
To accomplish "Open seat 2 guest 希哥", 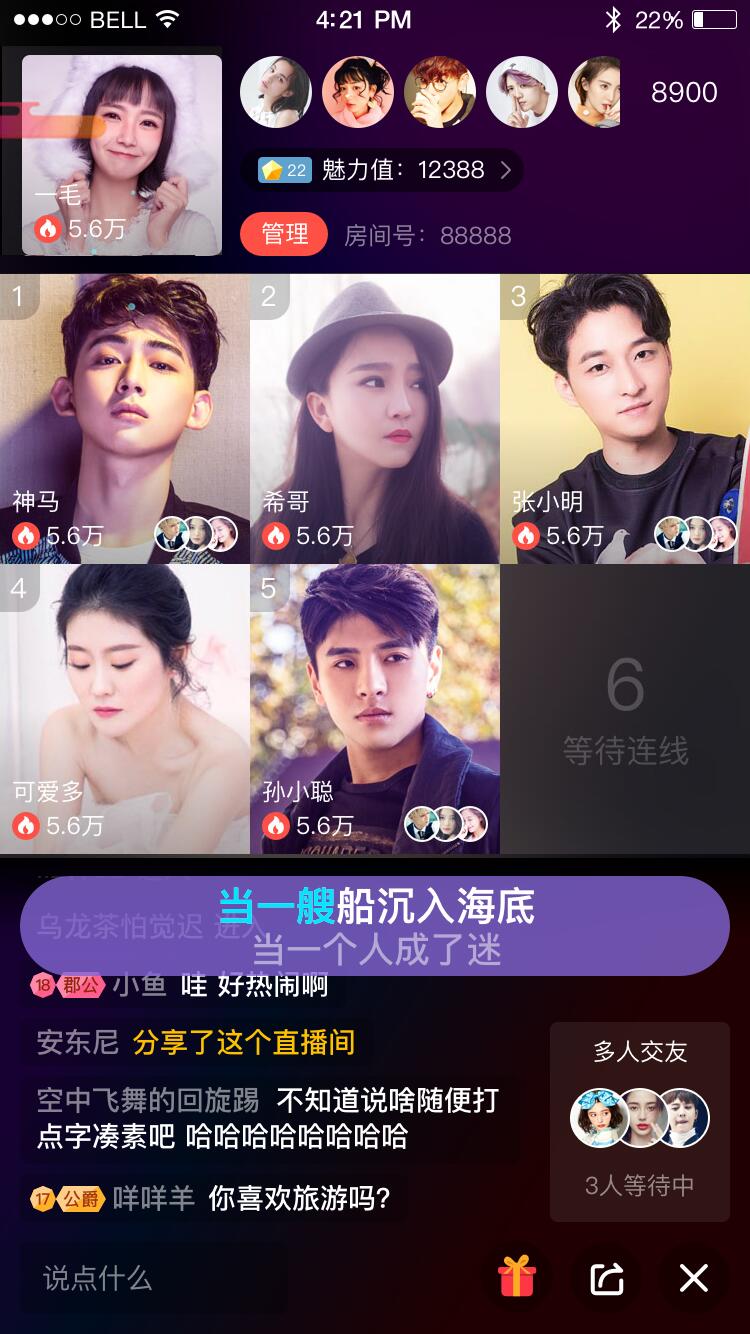I will 374,418.
